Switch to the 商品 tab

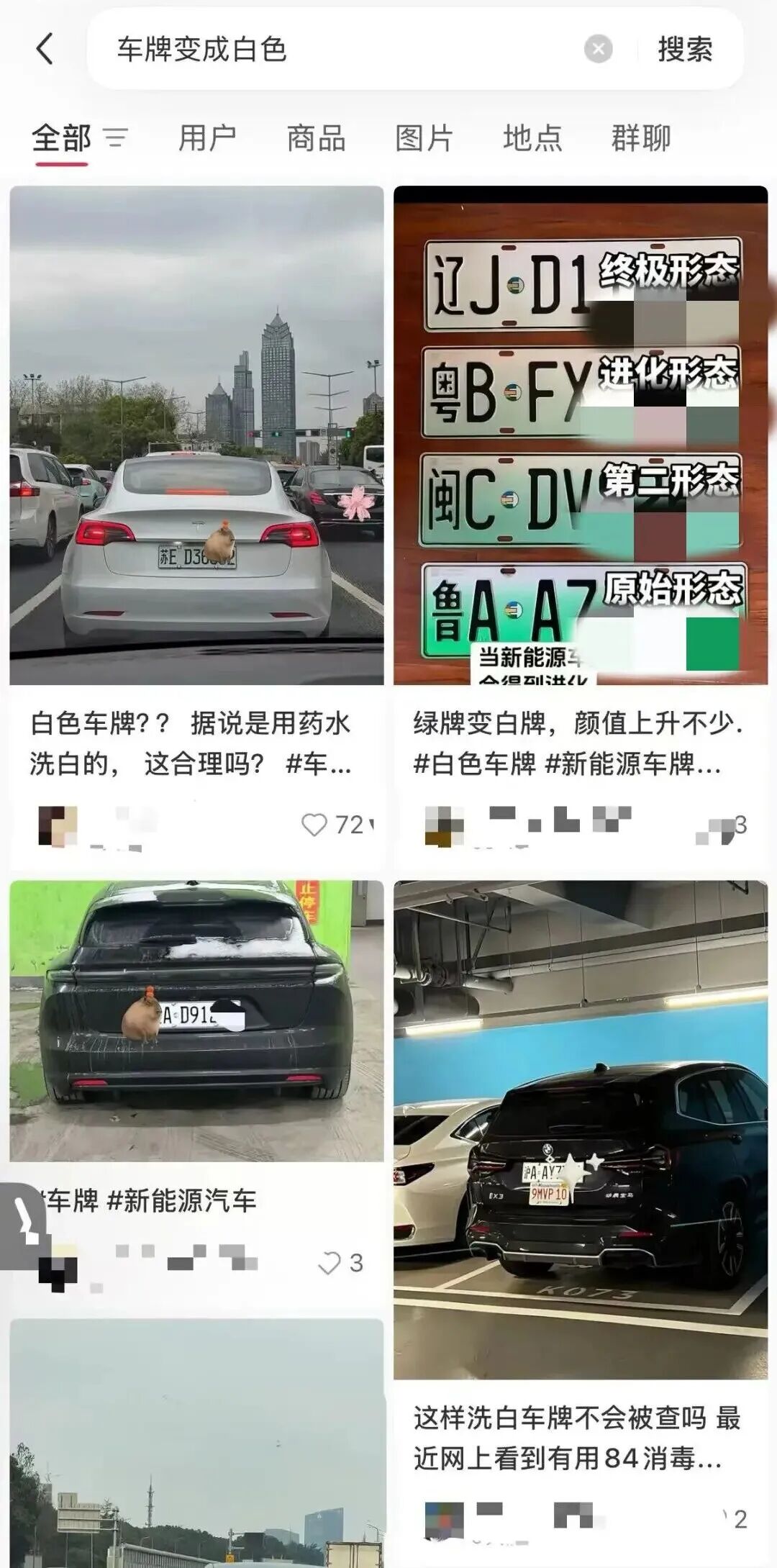[316, 137]
